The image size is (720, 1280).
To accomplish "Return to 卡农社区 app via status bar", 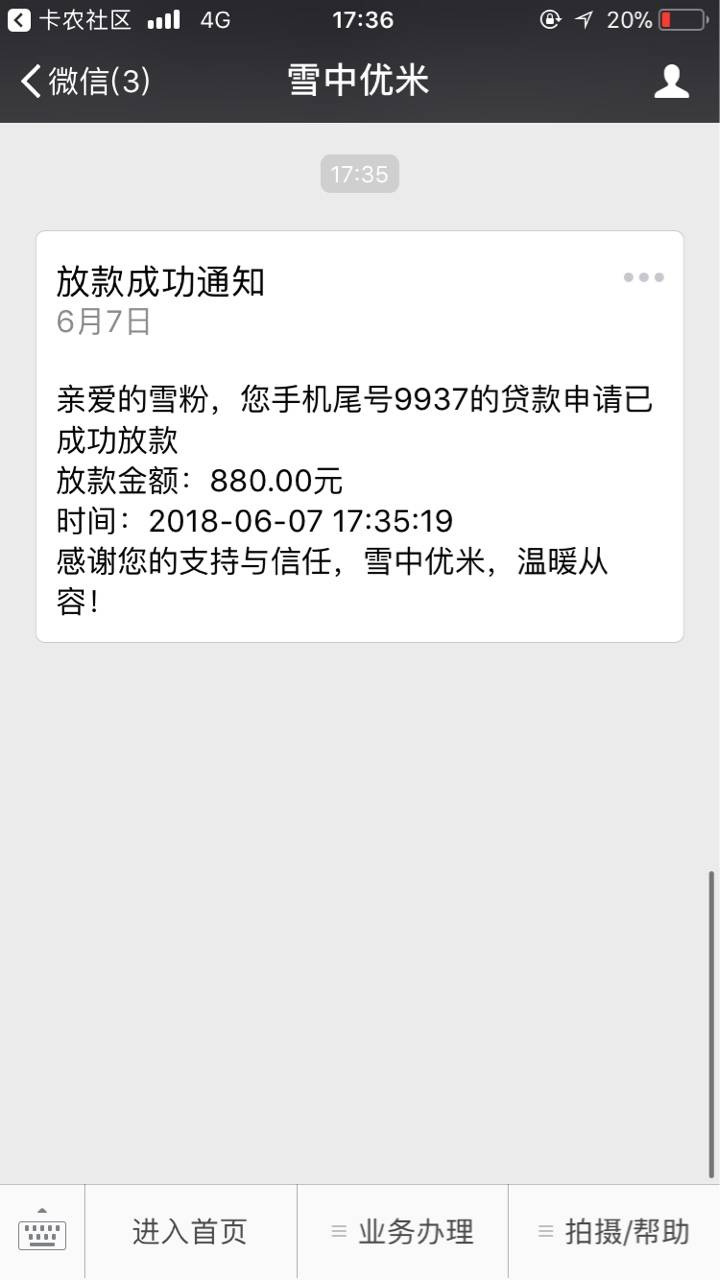I will tap(70, 20).
